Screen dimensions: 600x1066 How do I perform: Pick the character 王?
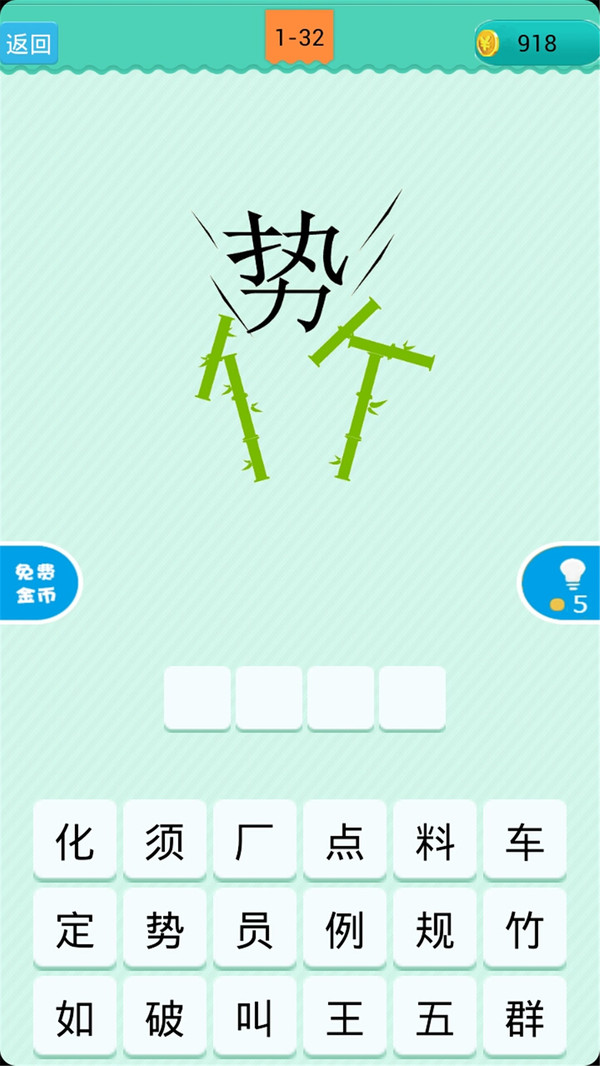coord(345,1019)
